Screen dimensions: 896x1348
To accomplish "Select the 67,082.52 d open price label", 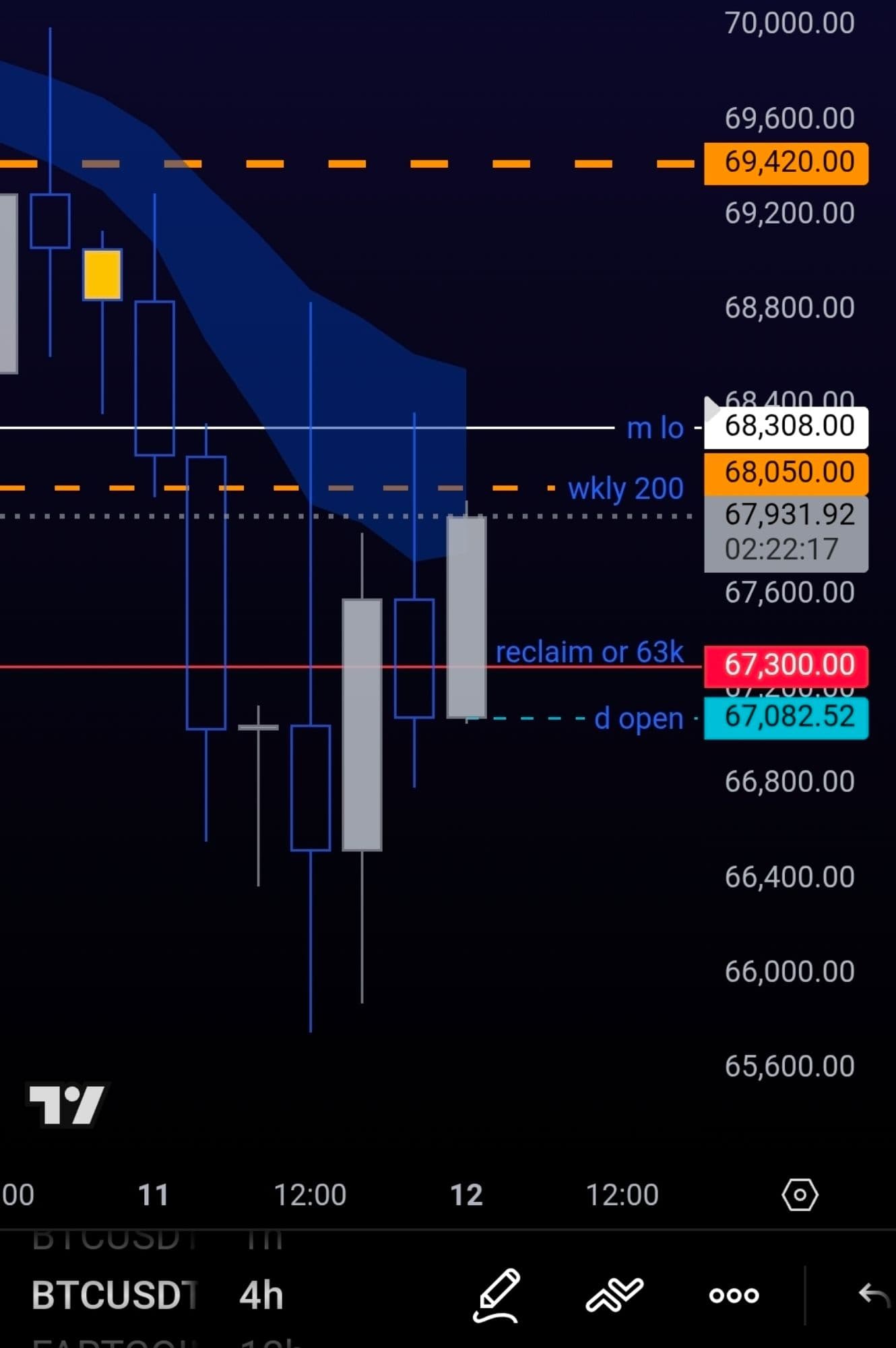I will coord(786,717).
